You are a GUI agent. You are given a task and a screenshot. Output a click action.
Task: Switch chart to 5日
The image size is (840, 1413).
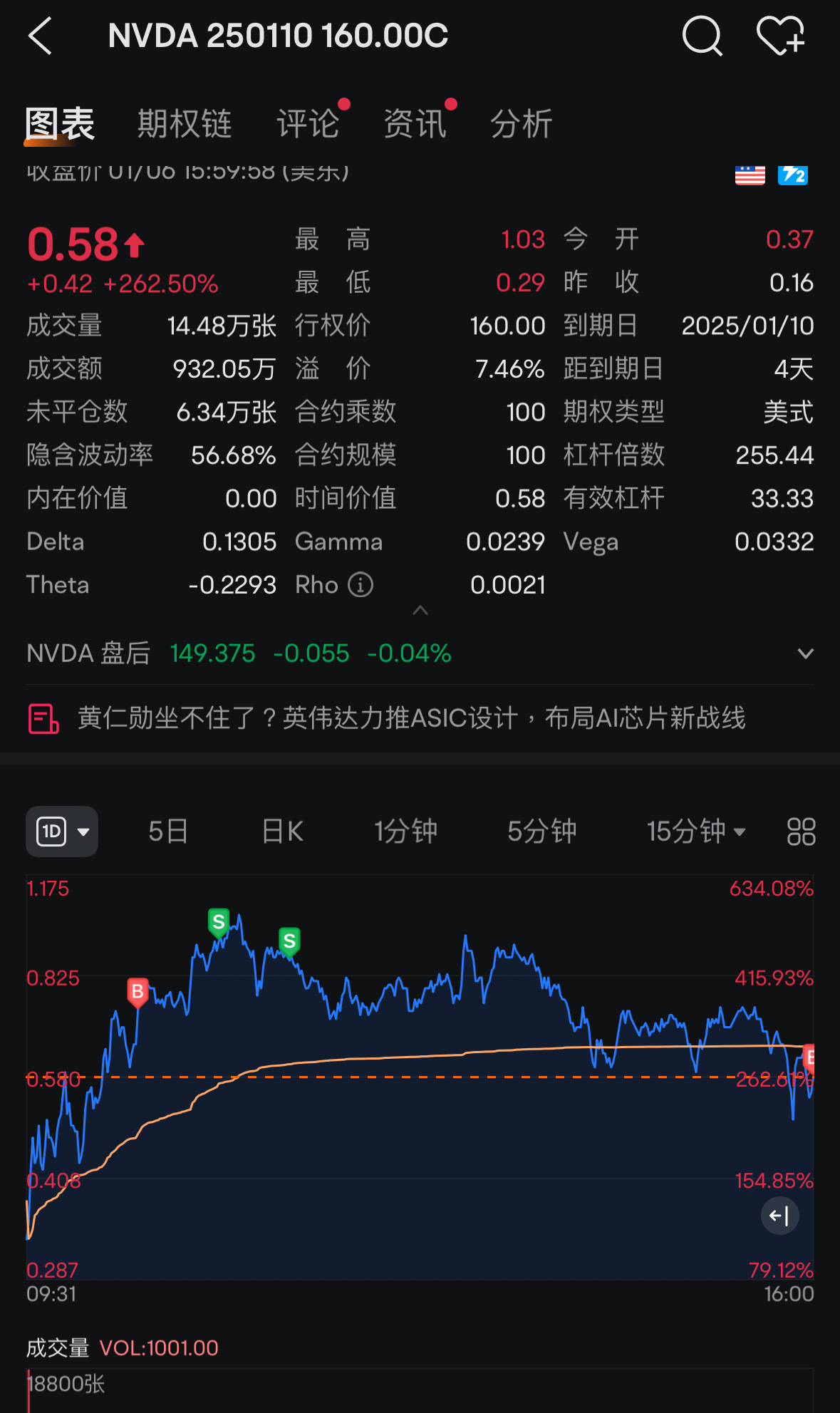pos(168,832)
